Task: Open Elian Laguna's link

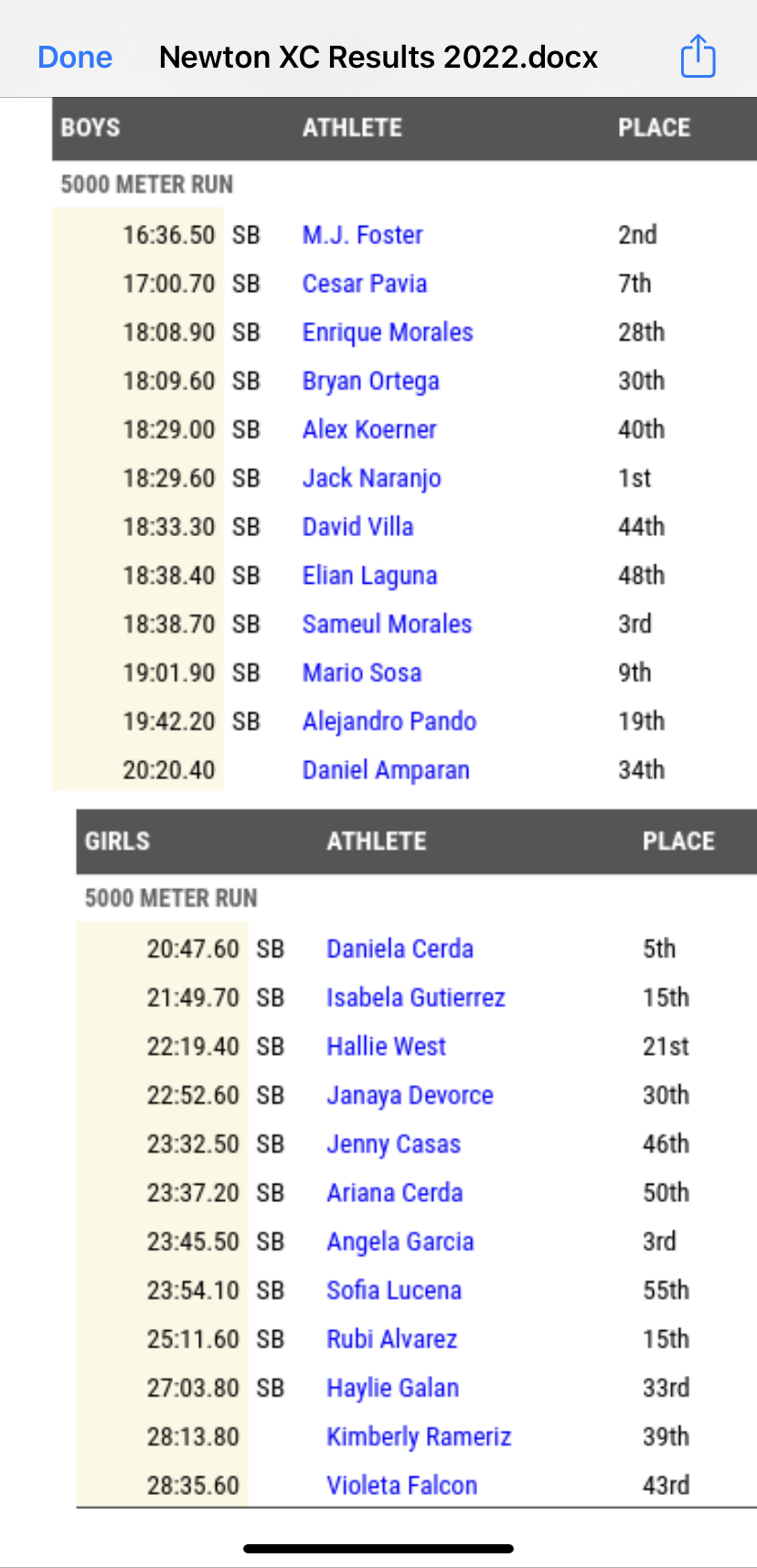Action: 369,575
